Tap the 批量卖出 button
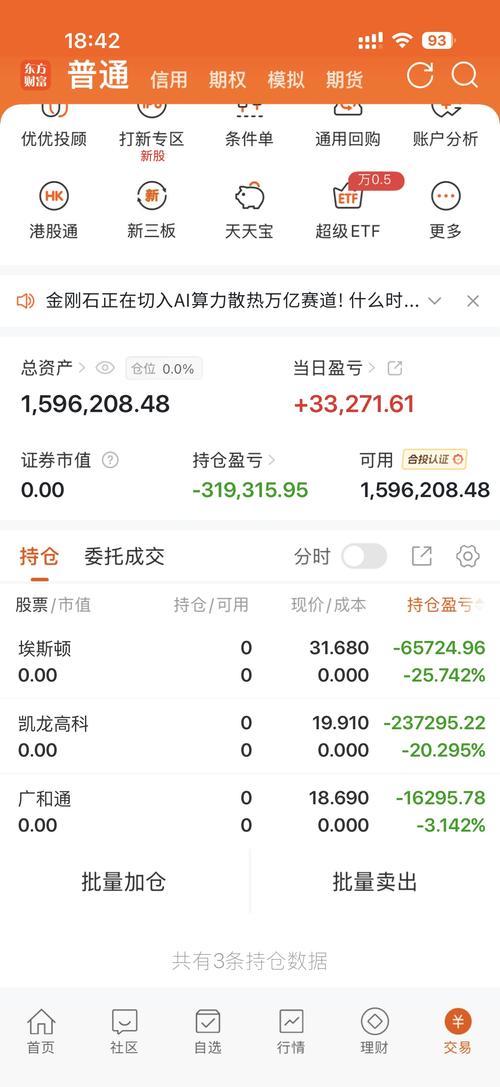Viewport: 500px width, 1087px height. [374, 882]
